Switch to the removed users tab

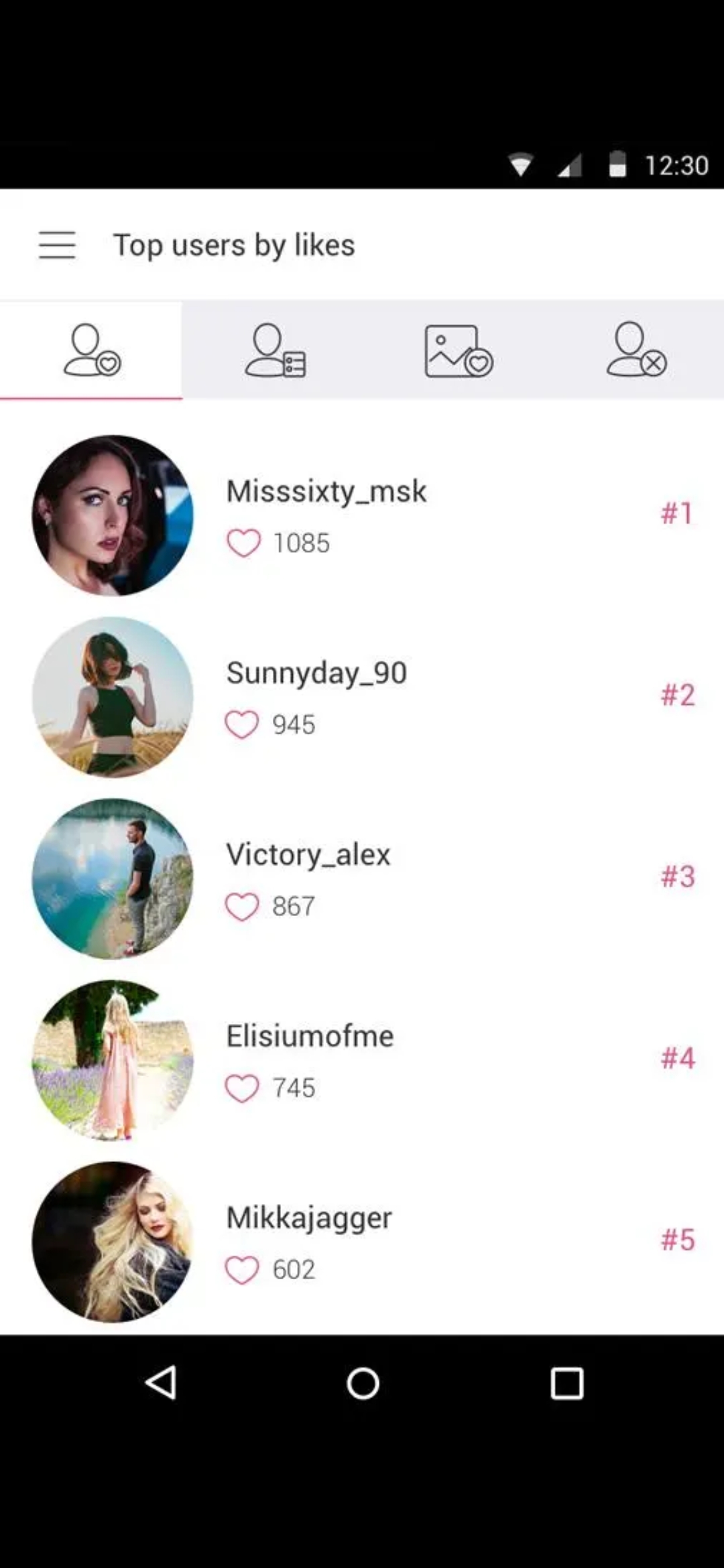pos(636,350)
